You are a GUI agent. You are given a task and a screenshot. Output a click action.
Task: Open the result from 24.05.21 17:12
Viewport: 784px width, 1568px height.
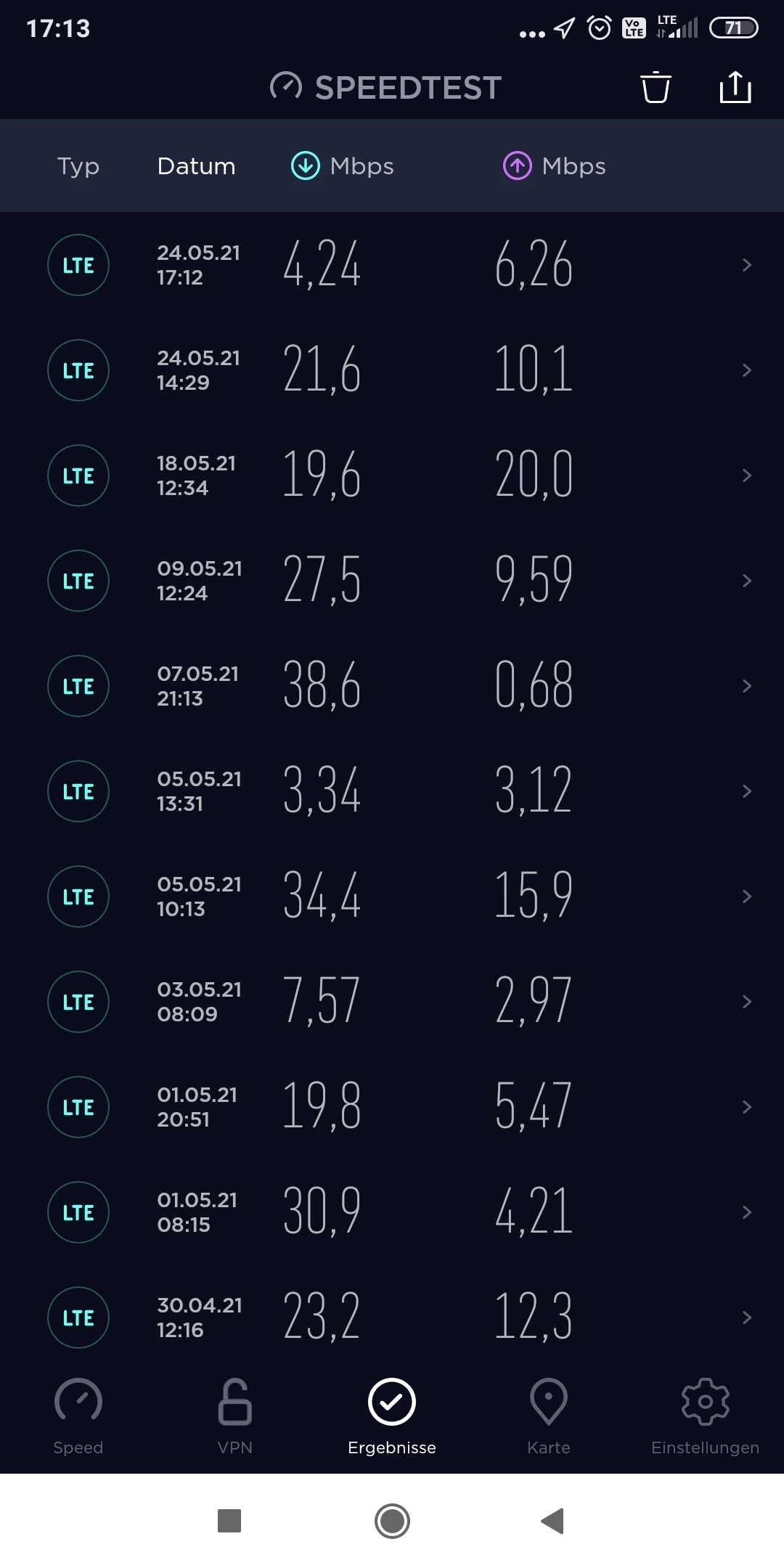[x=392, y=265]
